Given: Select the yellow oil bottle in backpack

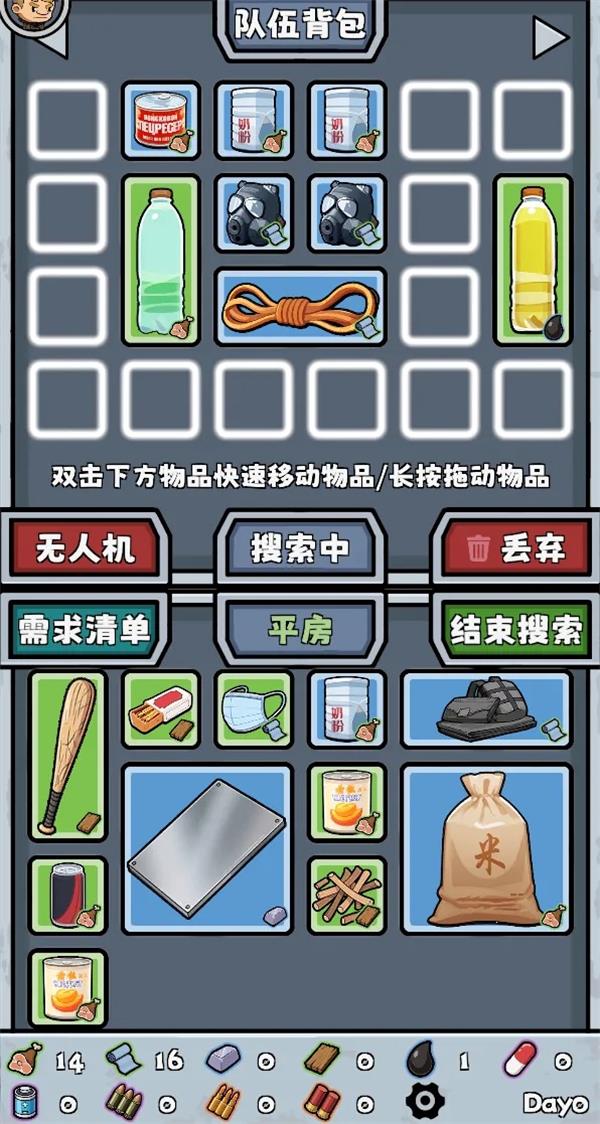Looking at the screenshot, I should click(533, 260).
